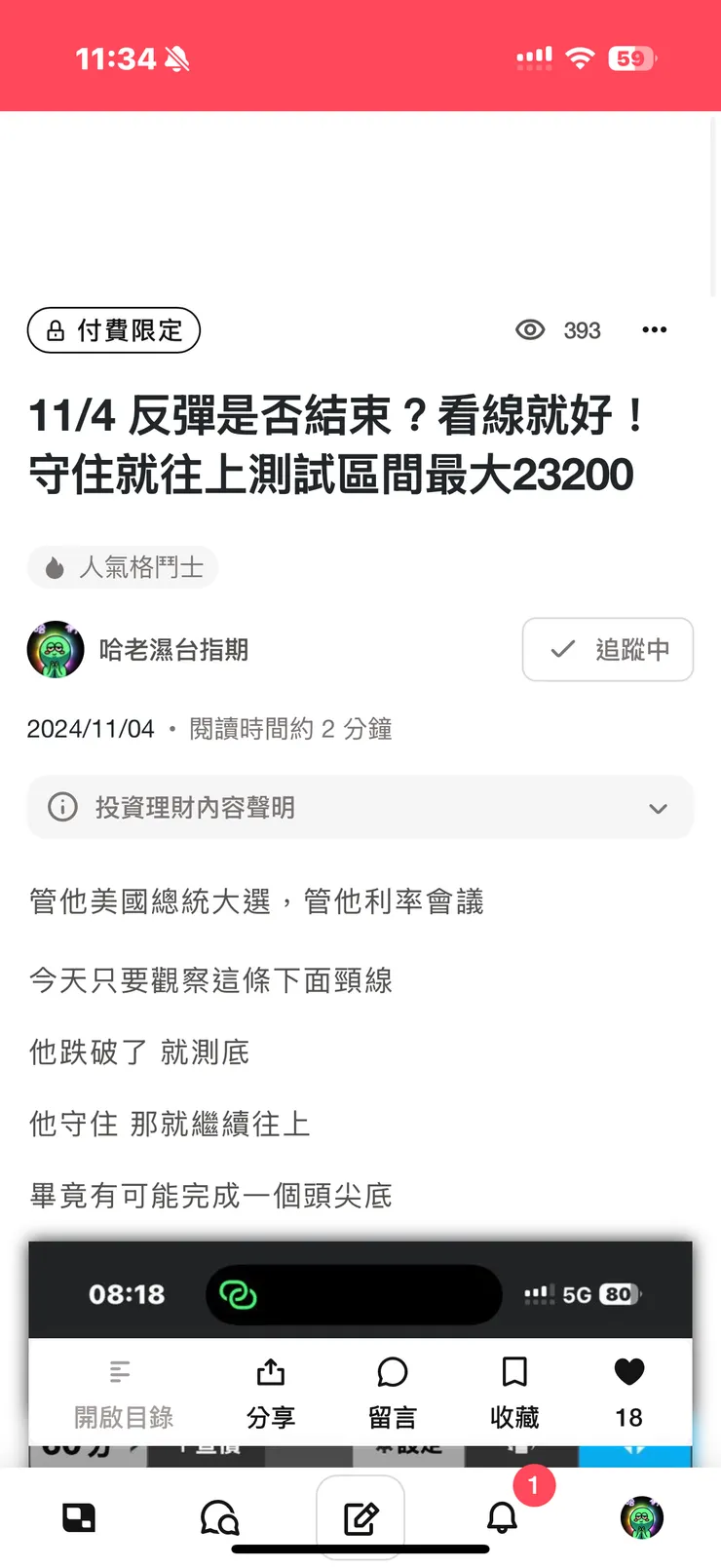This screenshot has height=1568, width=721.
Task: Tap the 人氣格鬥士 popularity tag
Action: pyautogui.click(x=122, y=567)
